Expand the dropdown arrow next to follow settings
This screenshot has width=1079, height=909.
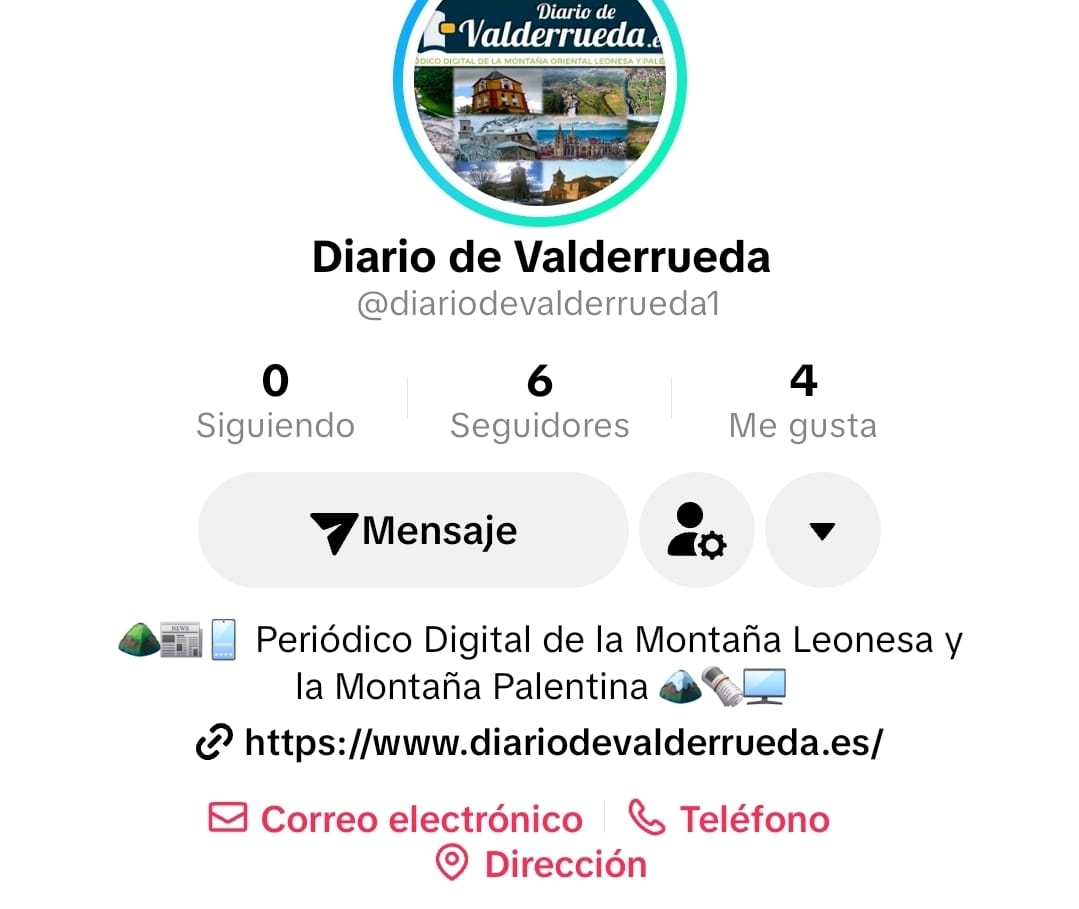822,530
